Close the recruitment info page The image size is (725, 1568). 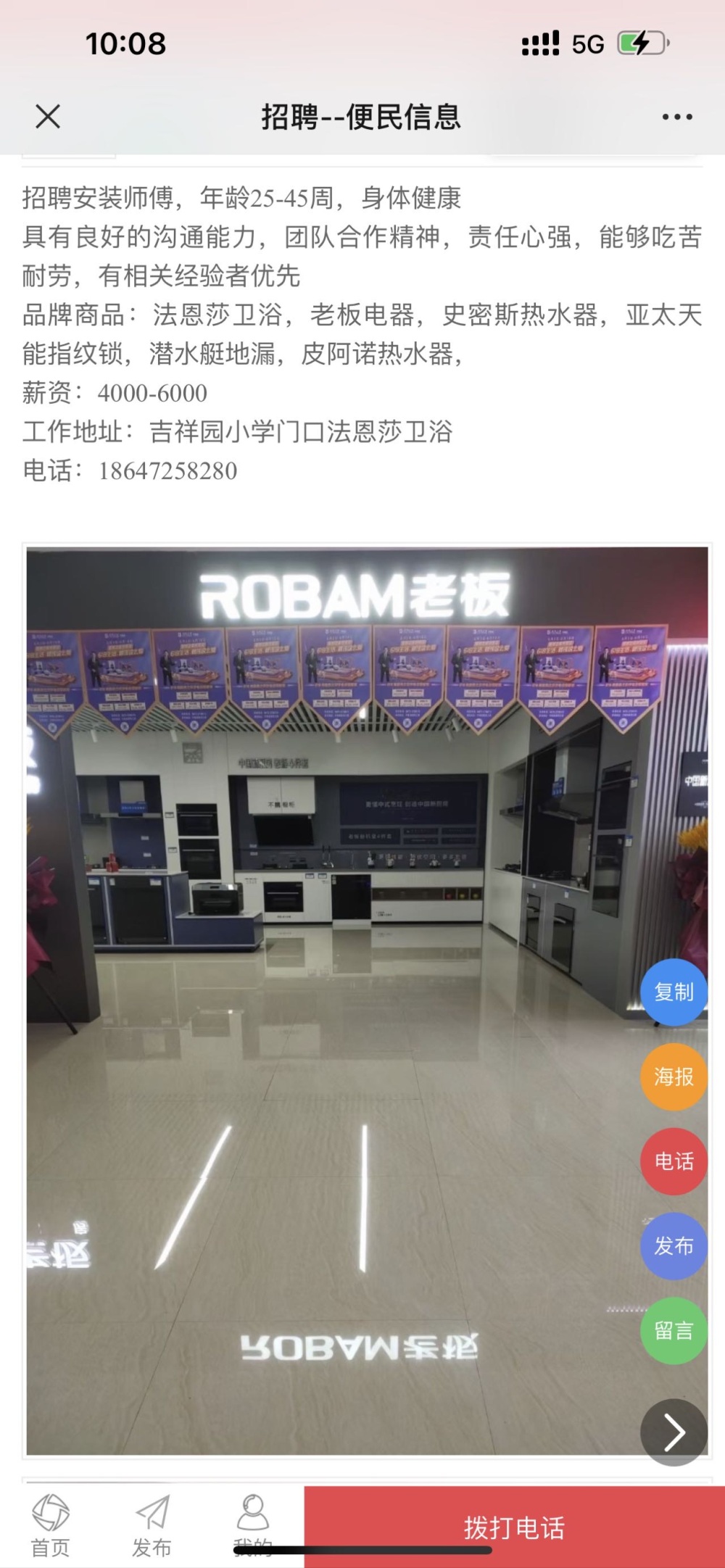48,116
